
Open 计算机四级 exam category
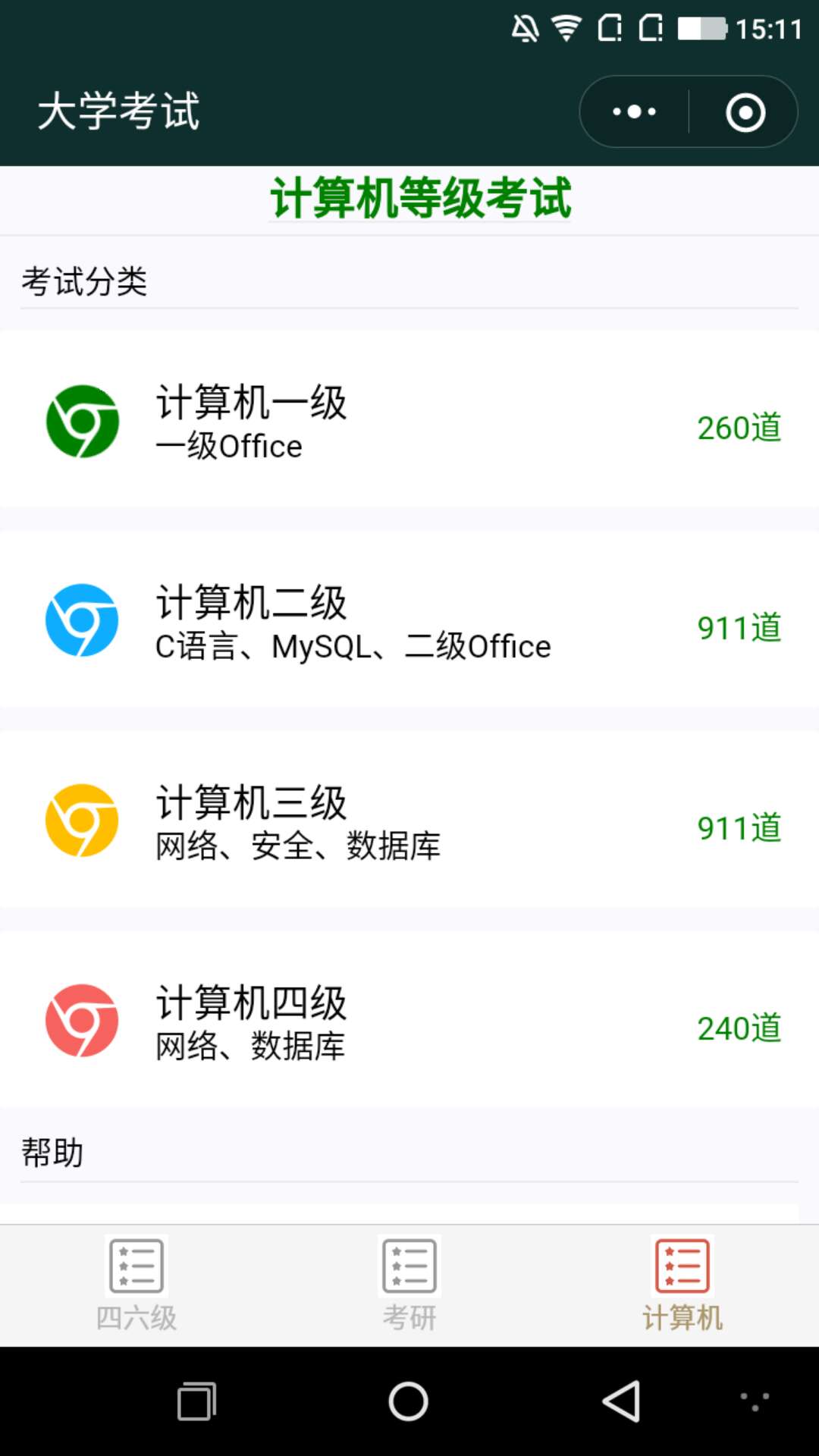[x=409, y=1020]
